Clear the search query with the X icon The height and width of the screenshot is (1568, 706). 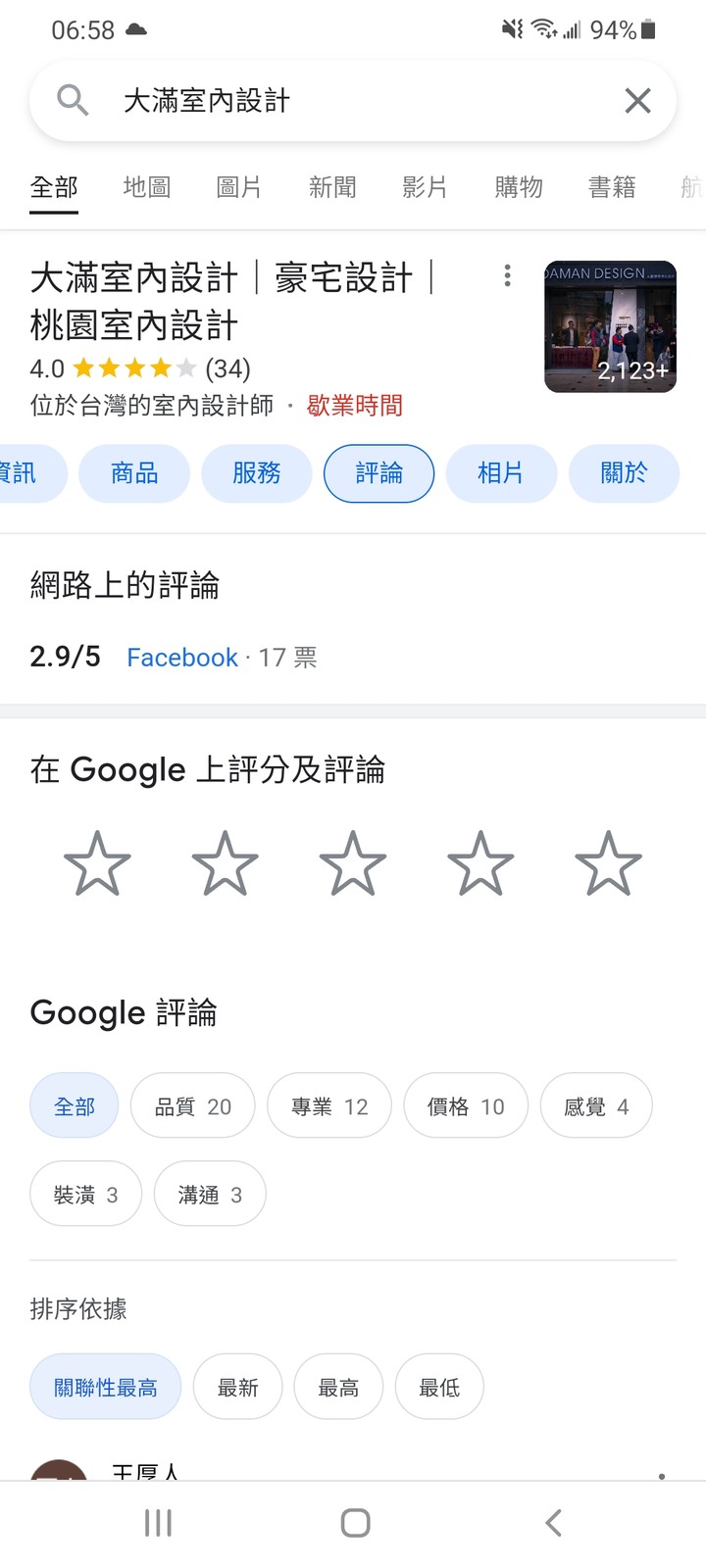tap(637, 100)
